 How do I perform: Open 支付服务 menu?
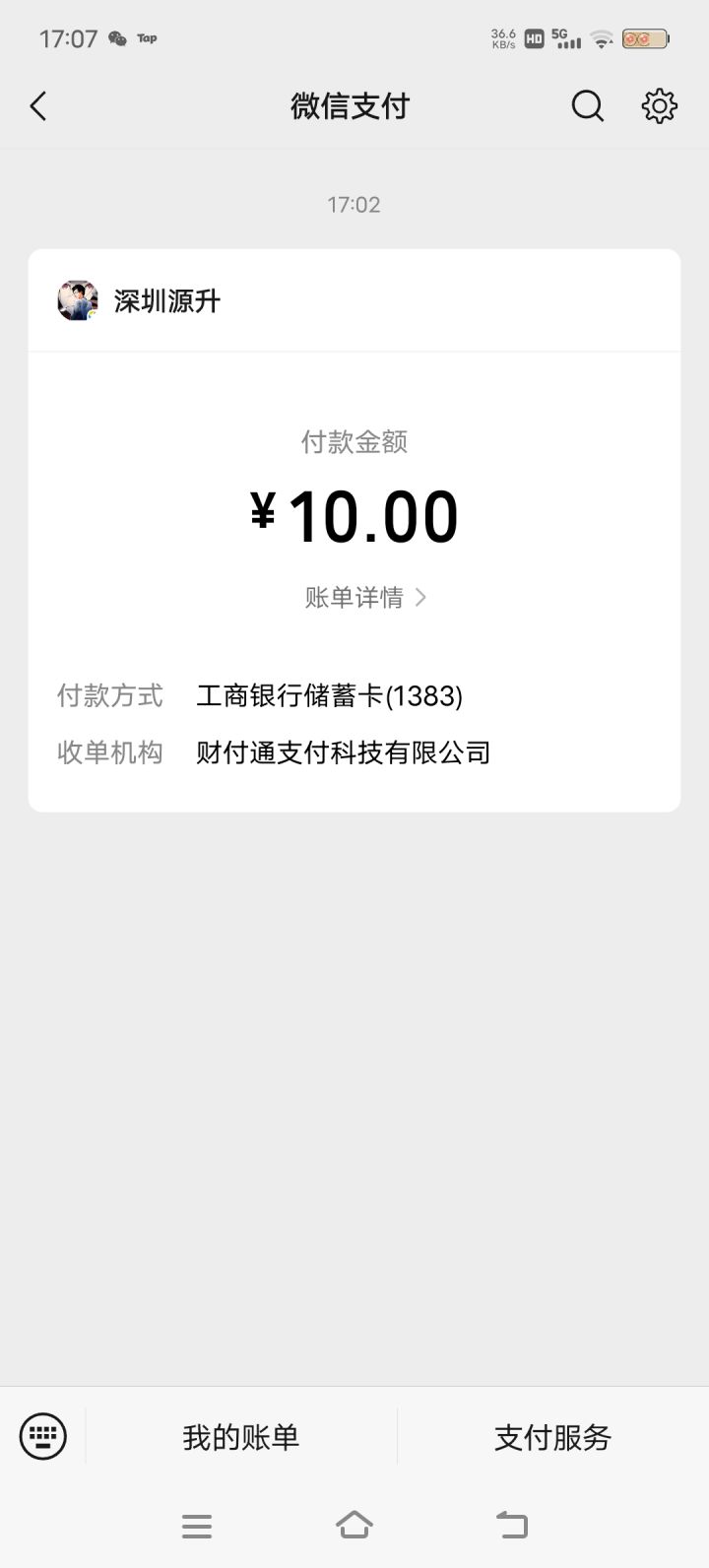(x=552, y=1437)
